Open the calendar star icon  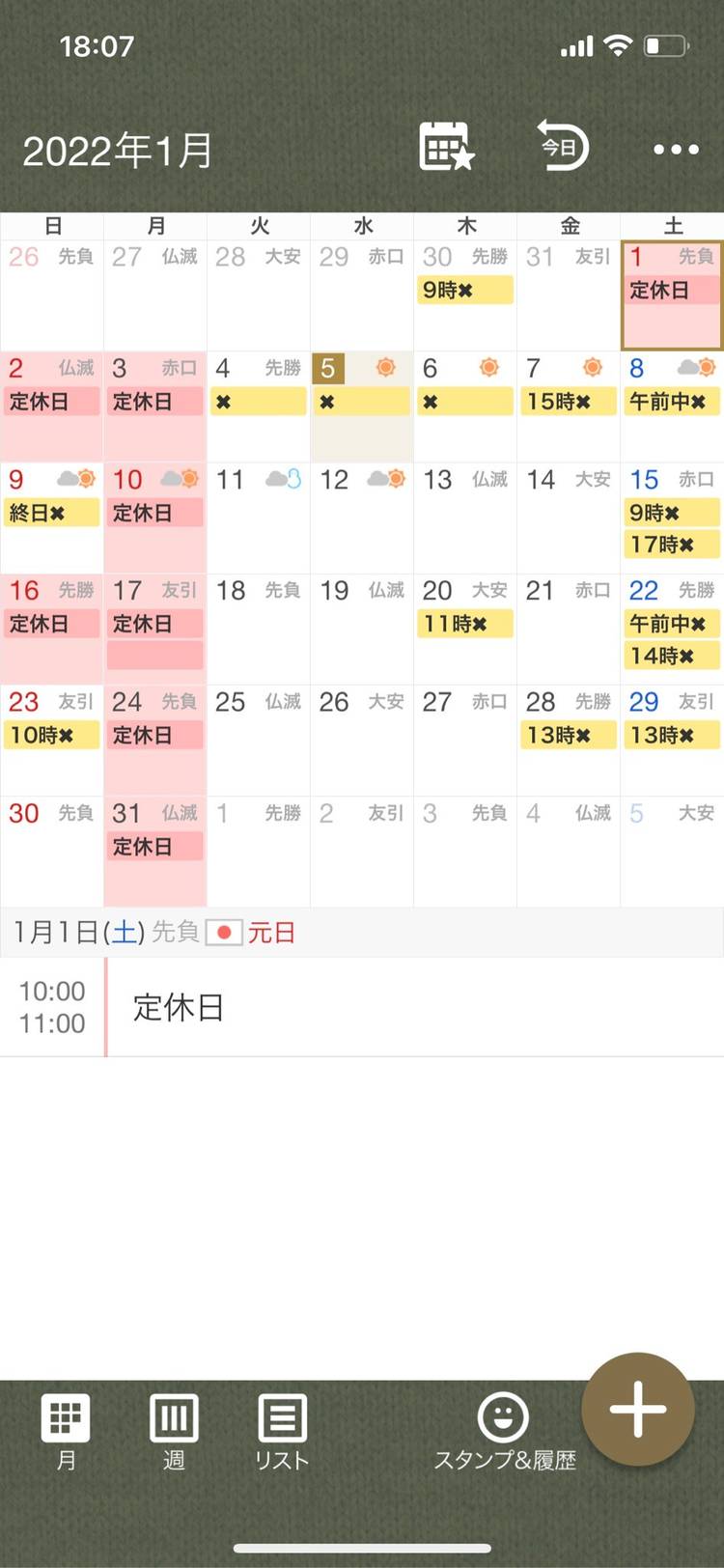(446, 148)
